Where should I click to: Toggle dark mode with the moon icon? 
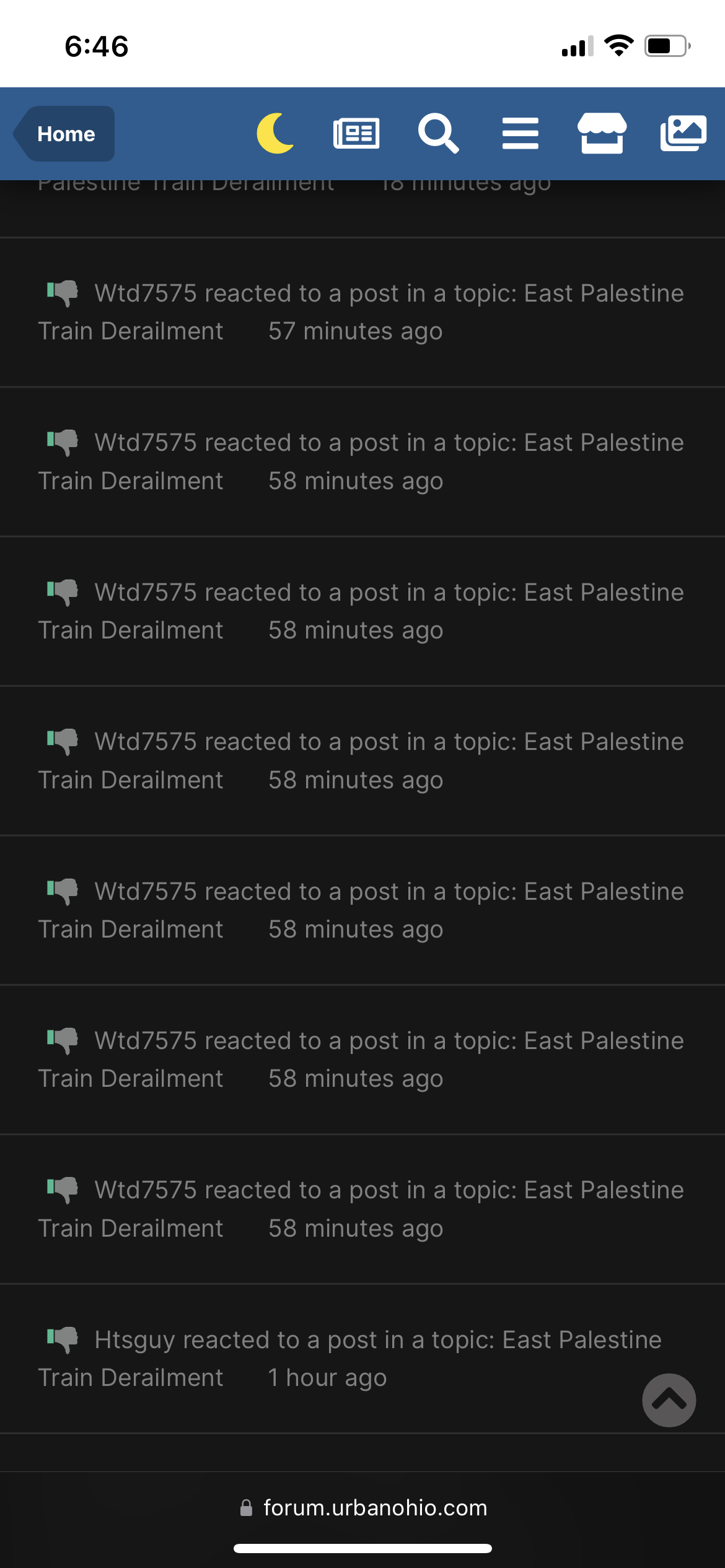click(276, 133)
